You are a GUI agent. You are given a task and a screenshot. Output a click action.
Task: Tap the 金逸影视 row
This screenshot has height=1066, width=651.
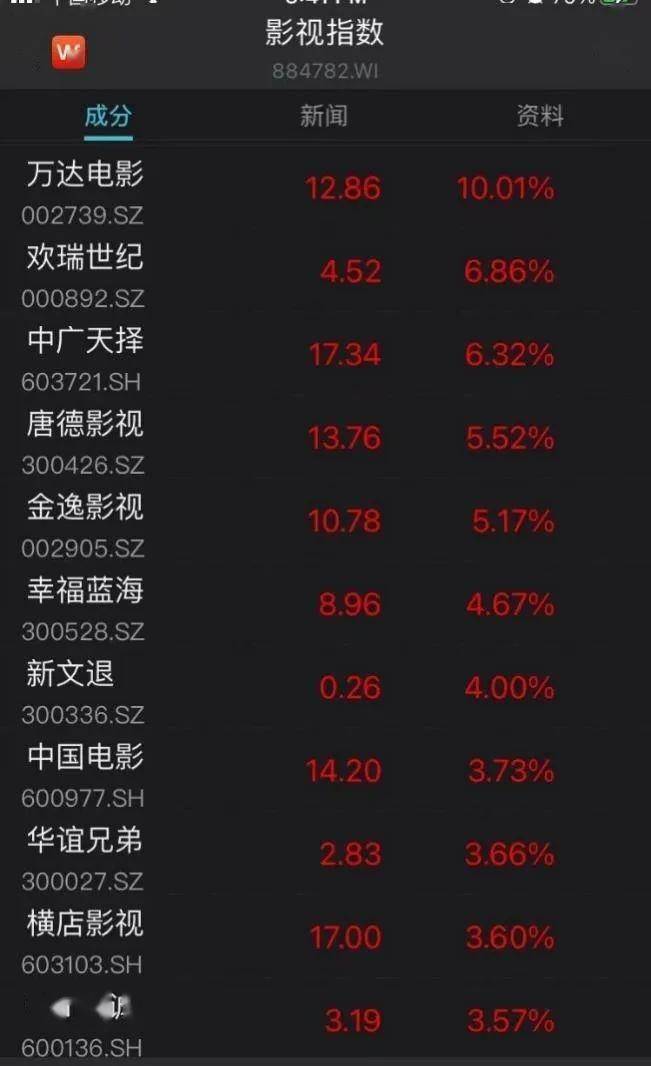326,521
